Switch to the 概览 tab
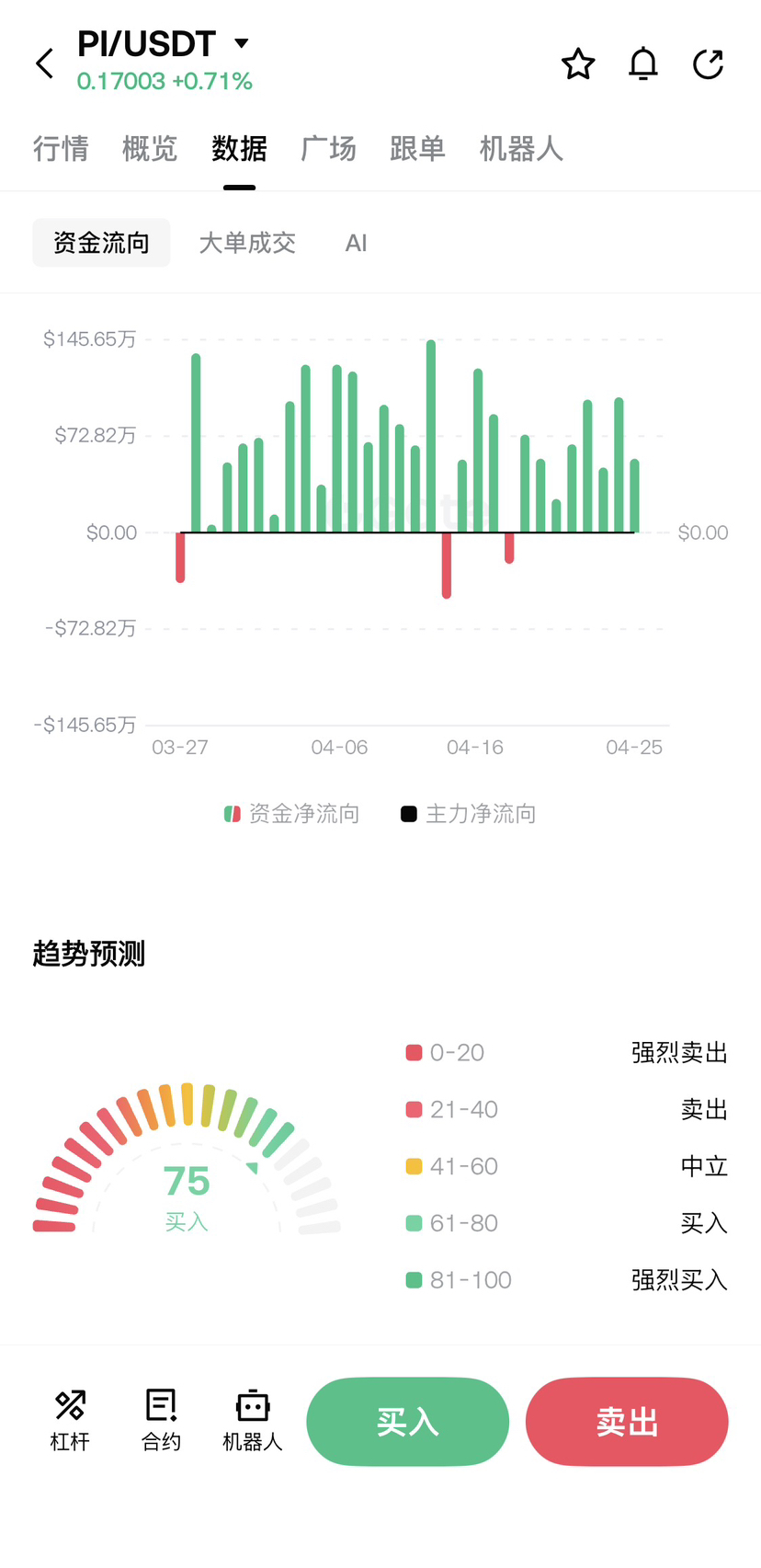This screenshot has width=761, height=1568. (150, 148)
